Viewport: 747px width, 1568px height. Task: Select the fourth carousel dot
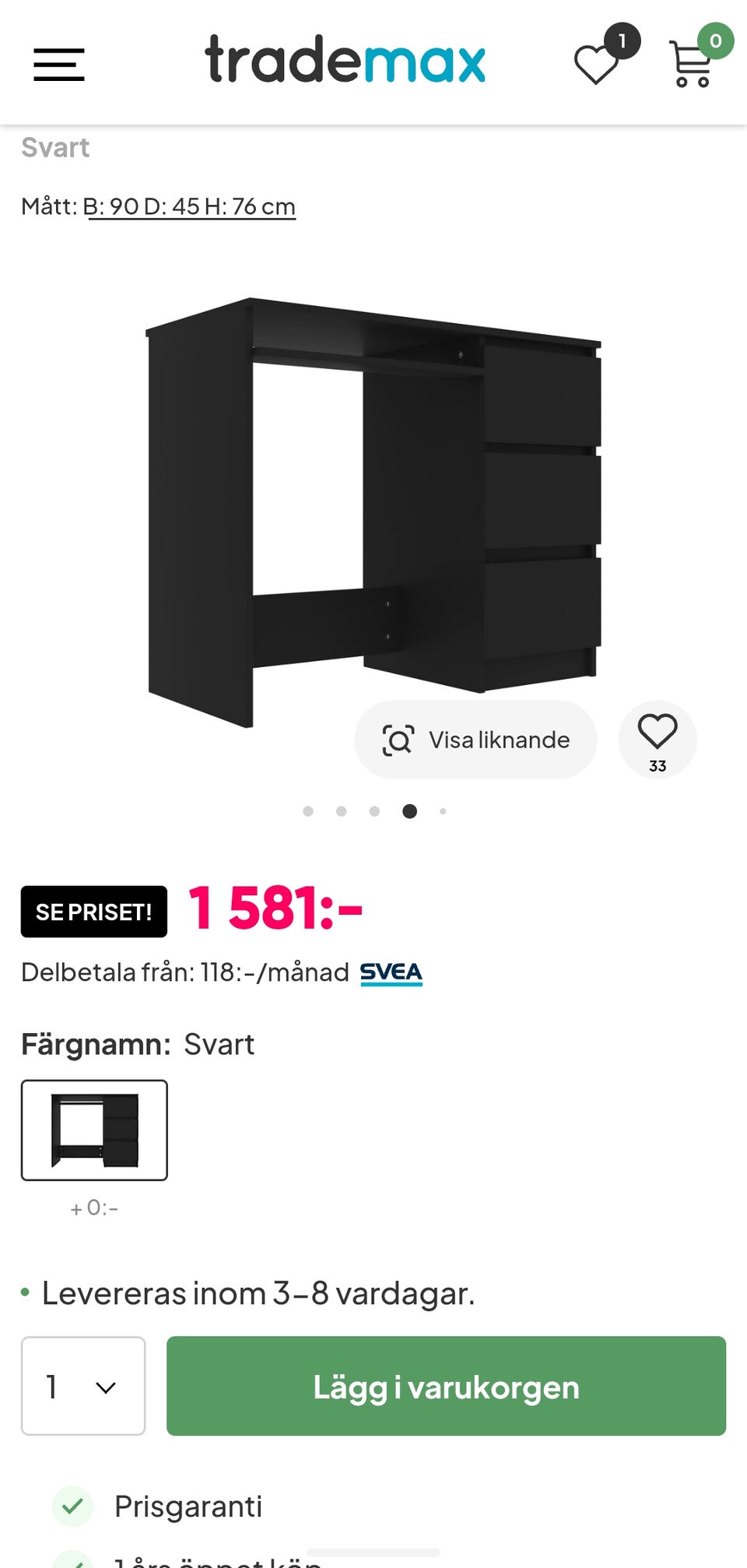410,810
